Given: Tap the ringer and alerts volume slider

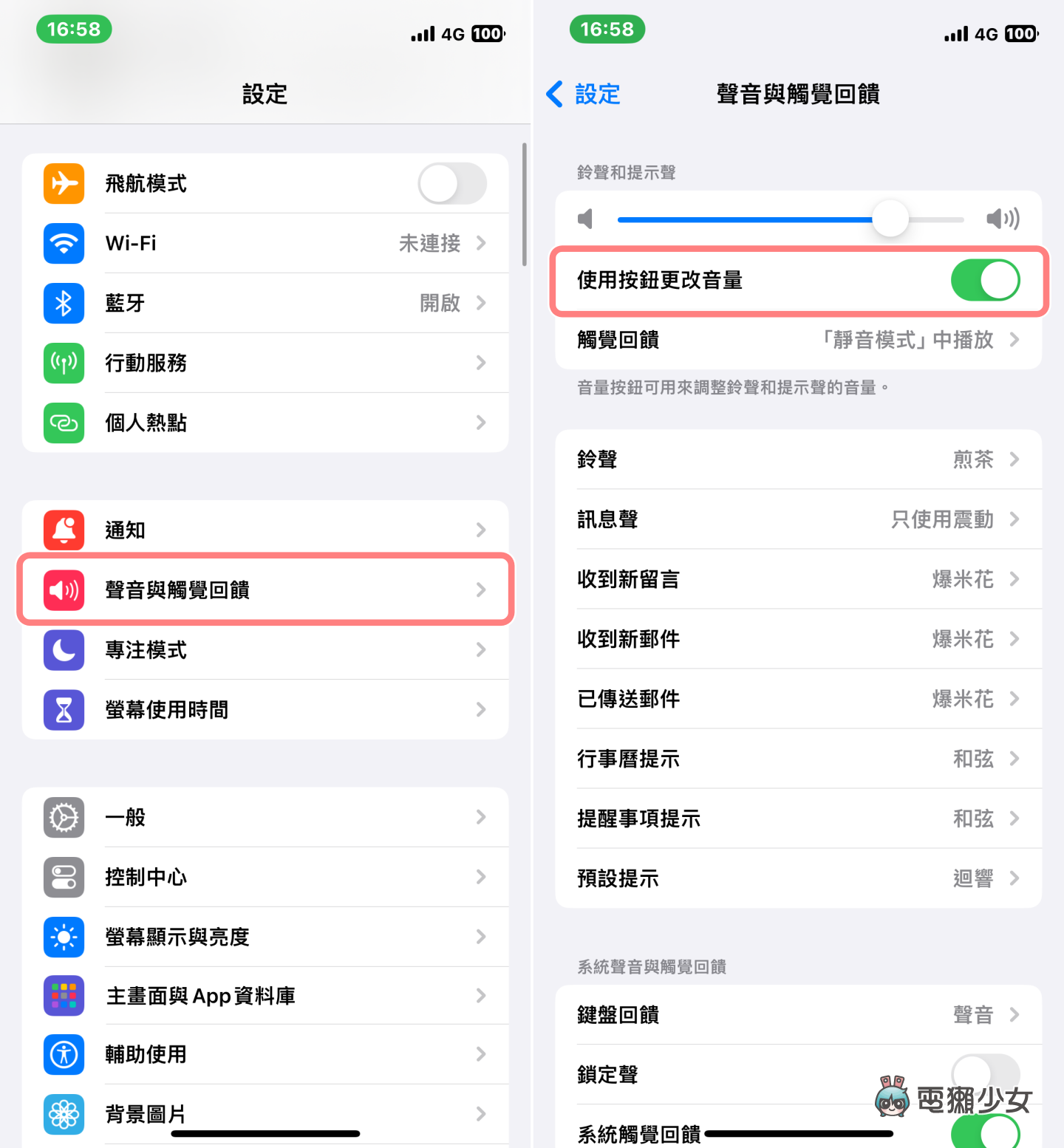Looking at the screenshot, I should 791,219.
